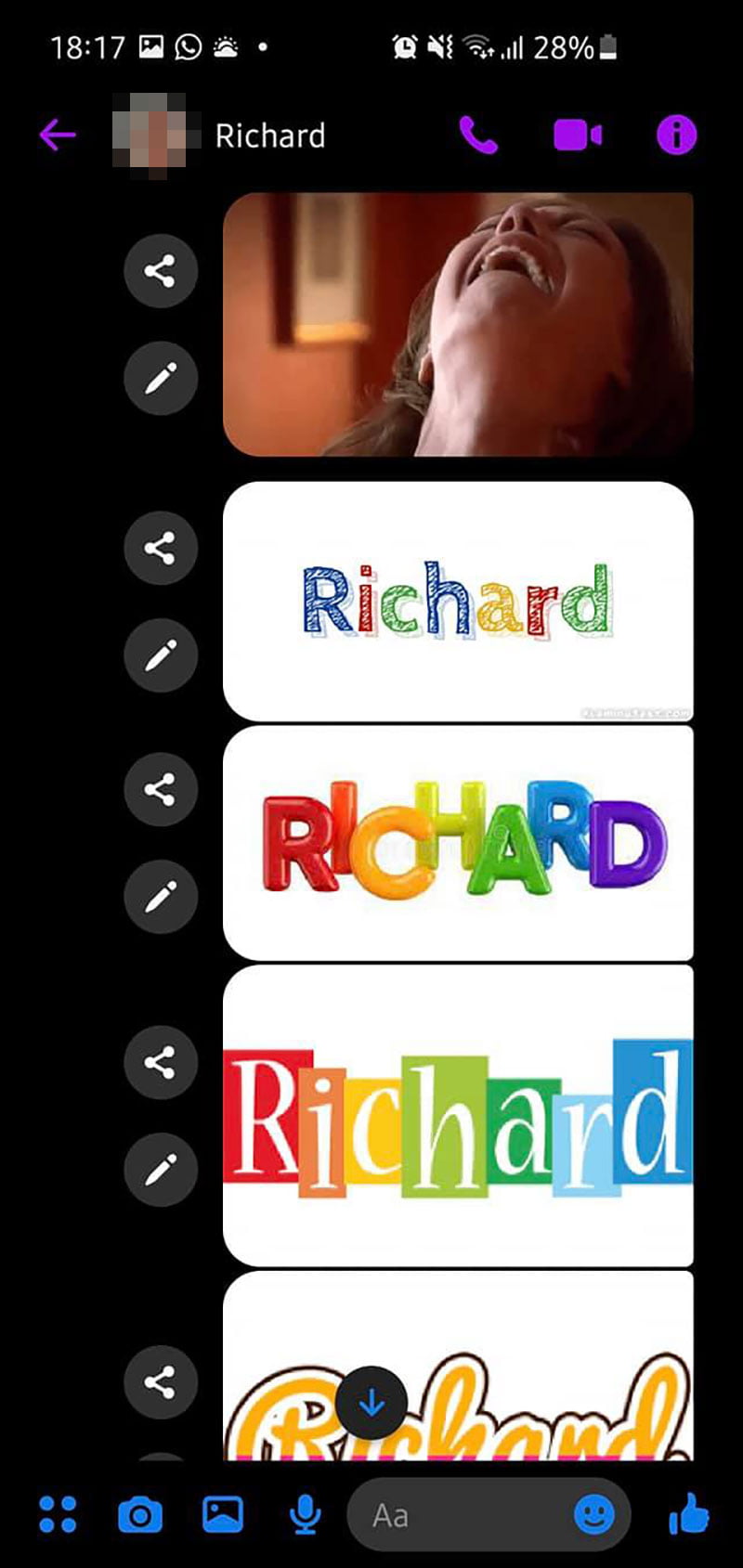Jump to latest messages with down arrow
Viewport: 743px width, 1568px height.
(x=371, y=1404)
